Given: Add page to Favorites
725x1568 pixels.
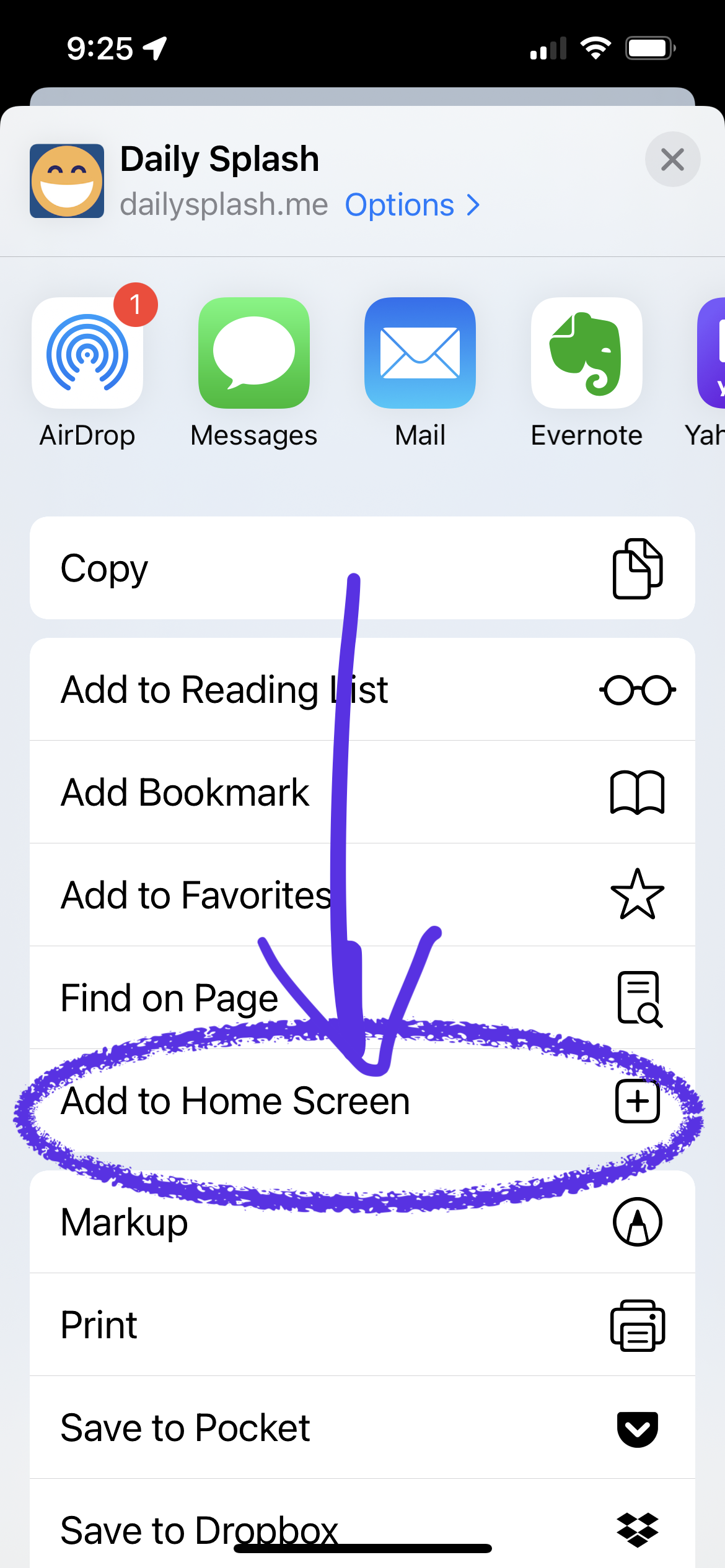Looking at the screenshot, I should 362,895.
